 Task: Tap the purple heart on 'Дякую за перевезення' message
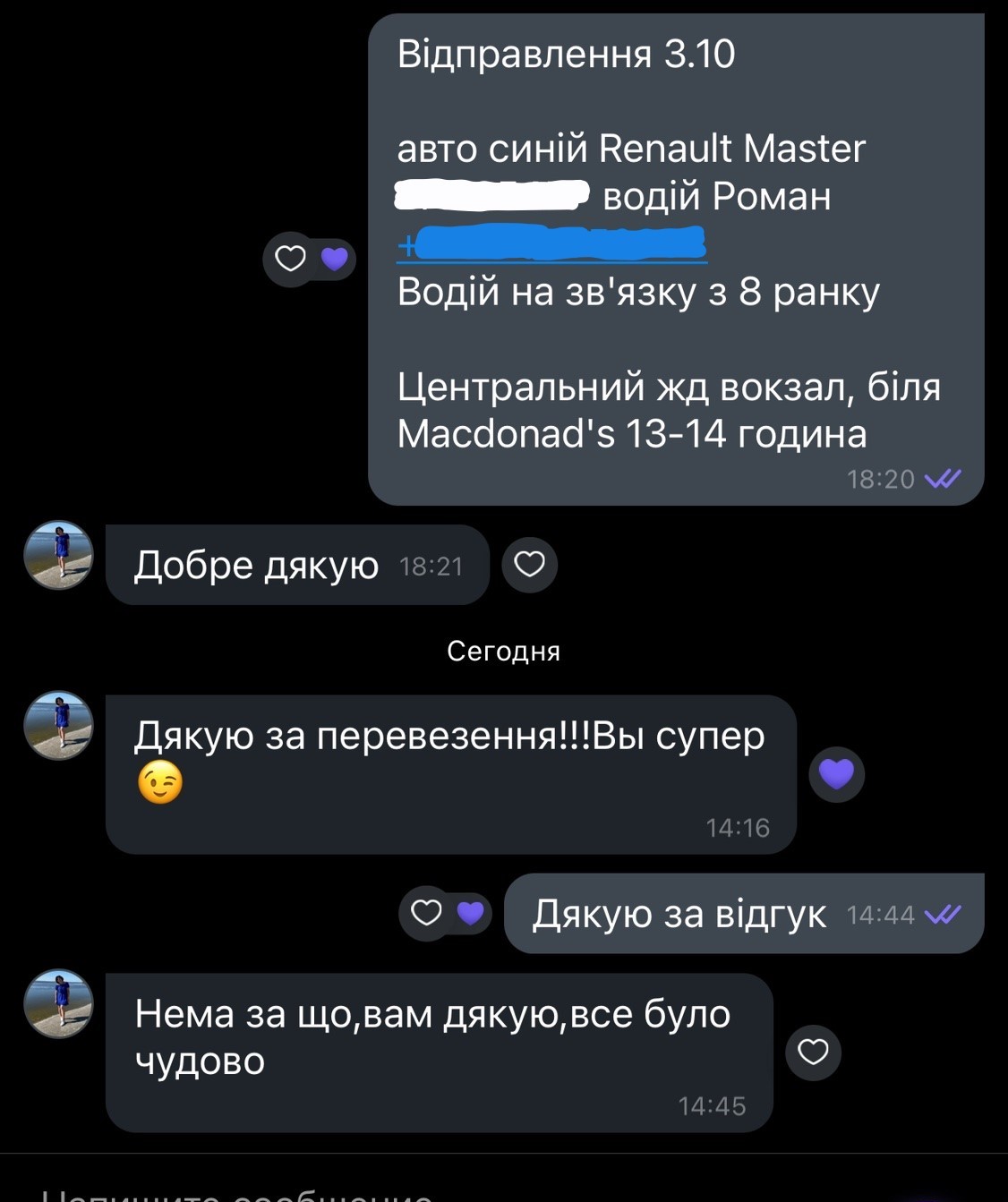[x=836, y=774]
